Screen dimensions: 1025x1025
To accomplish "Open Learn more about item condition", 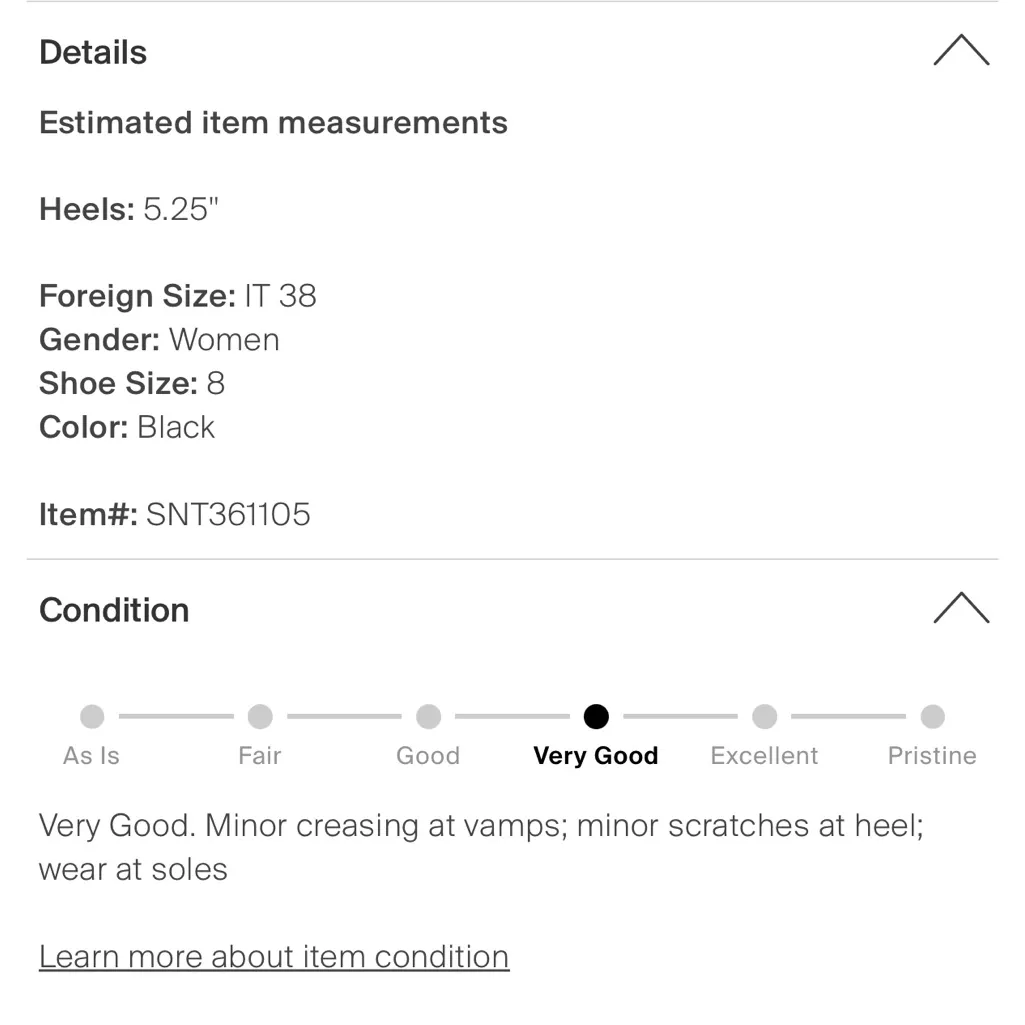I will click(x=274, y=957).
